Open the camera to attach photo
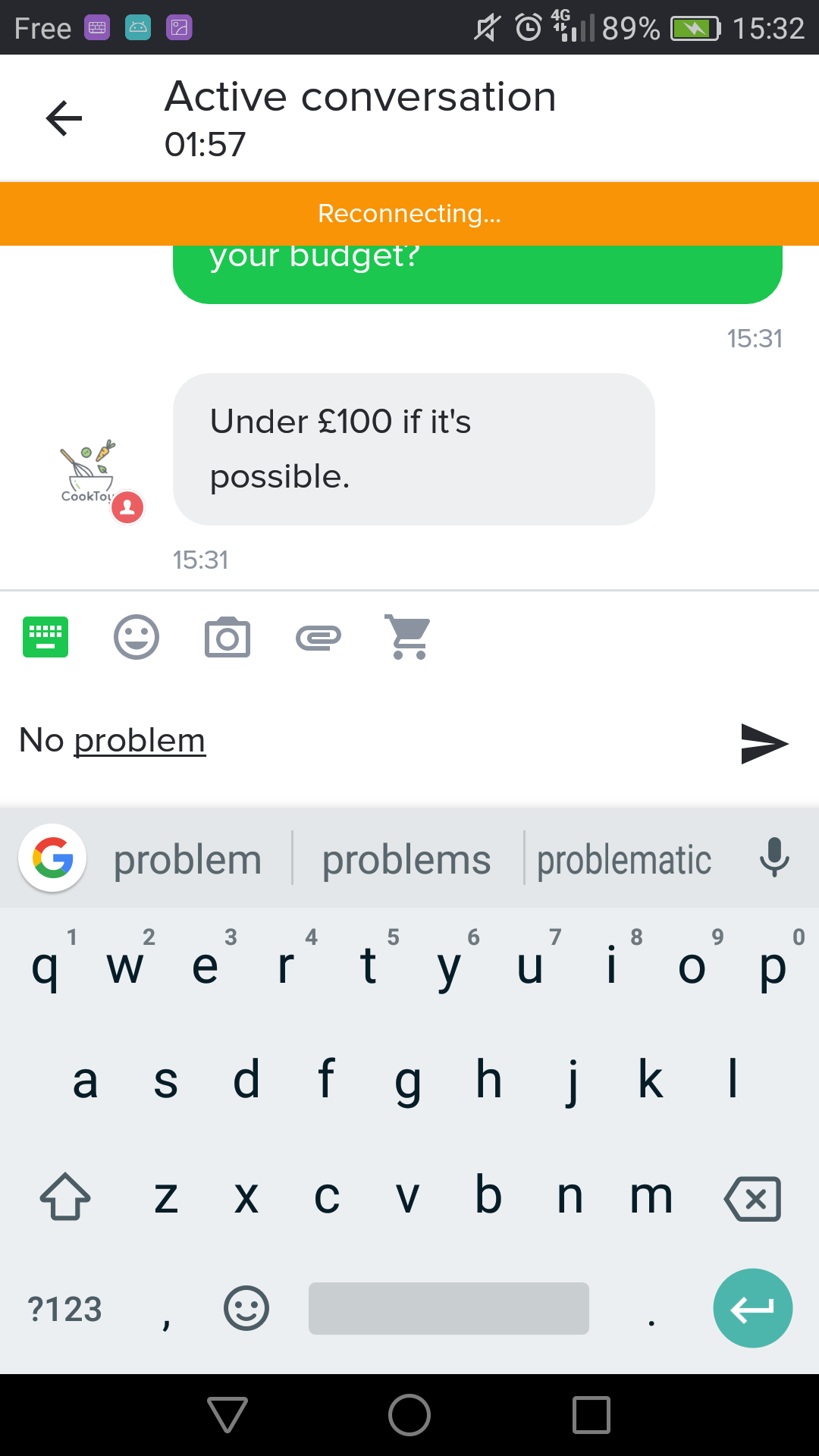Image resolution: width=819 pixels, height=1456 pixels. click(x=227, y=637)
